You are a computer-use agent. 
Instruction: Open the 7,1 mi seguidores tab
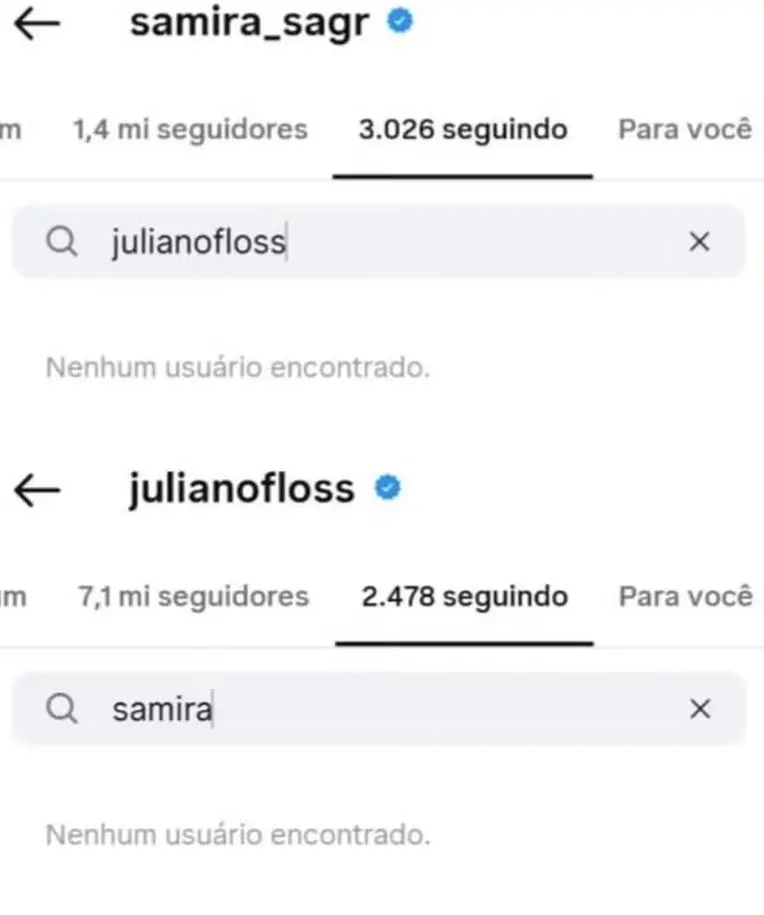[193, 596]
